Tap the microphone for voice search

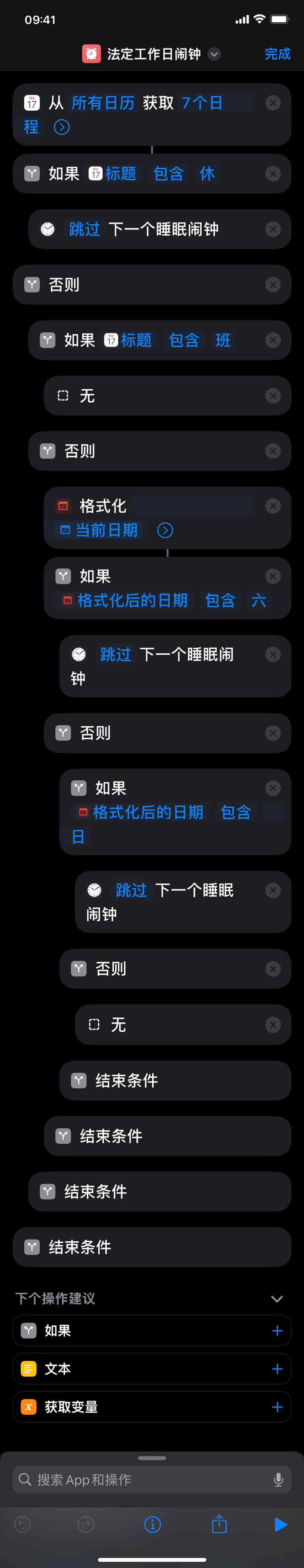pos(278,1479)
